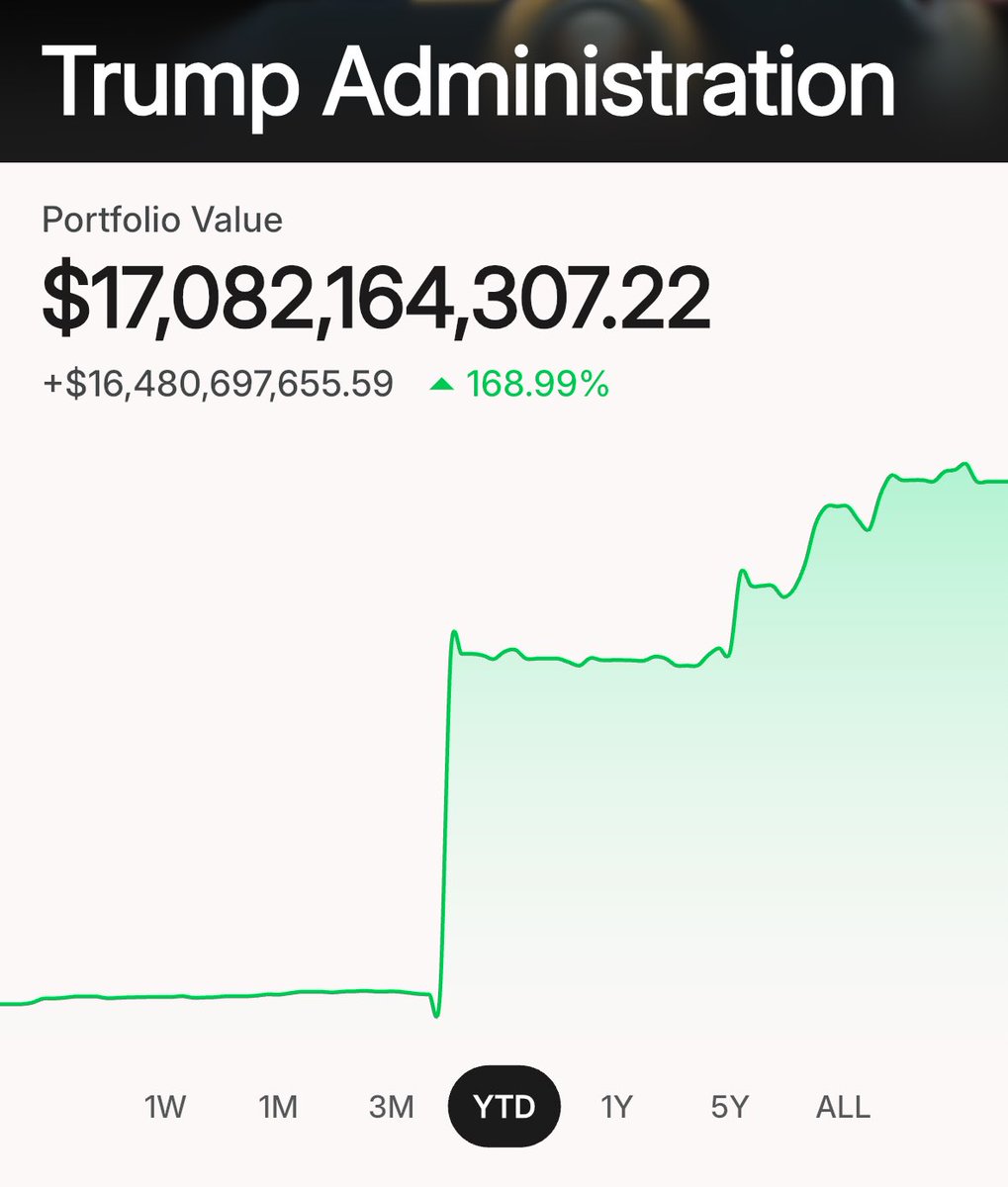Switch chart range to 1W

[165, 1106]
